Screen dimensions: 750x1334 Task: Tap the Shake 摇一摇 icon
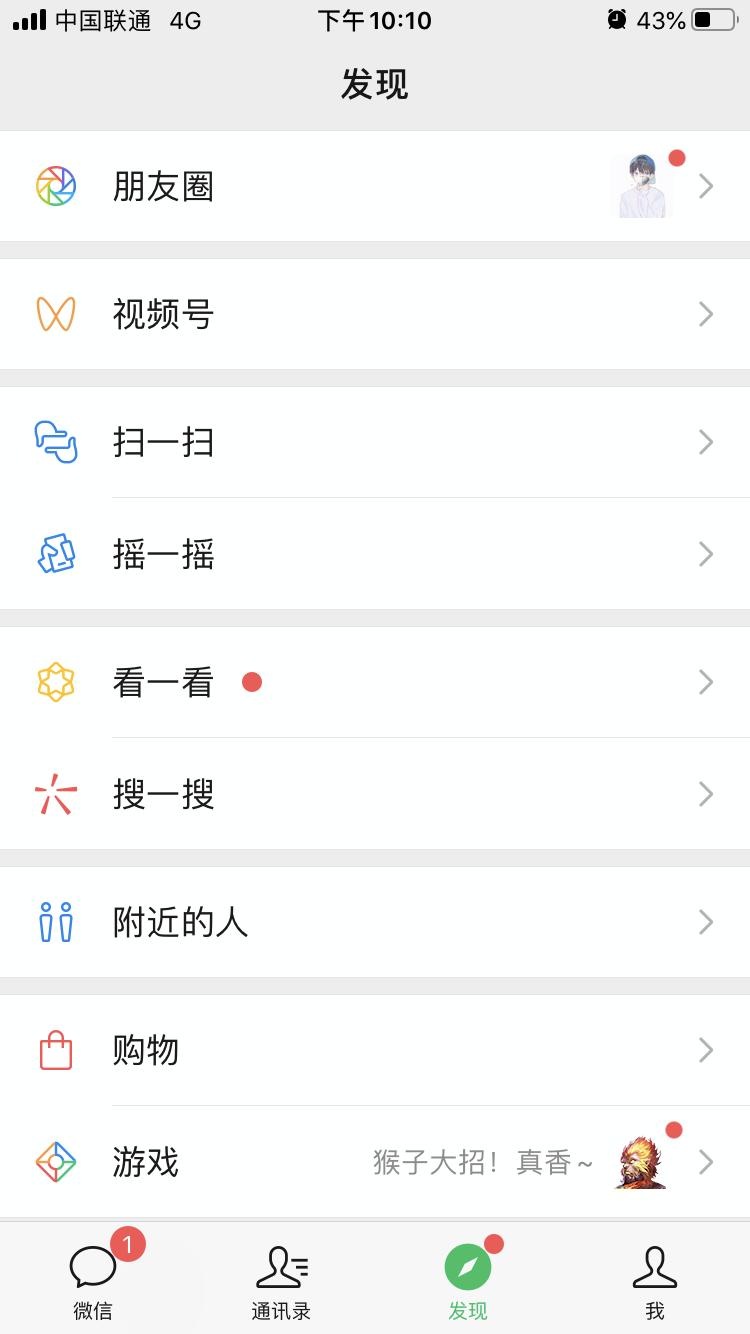click(x=55, y=554)
